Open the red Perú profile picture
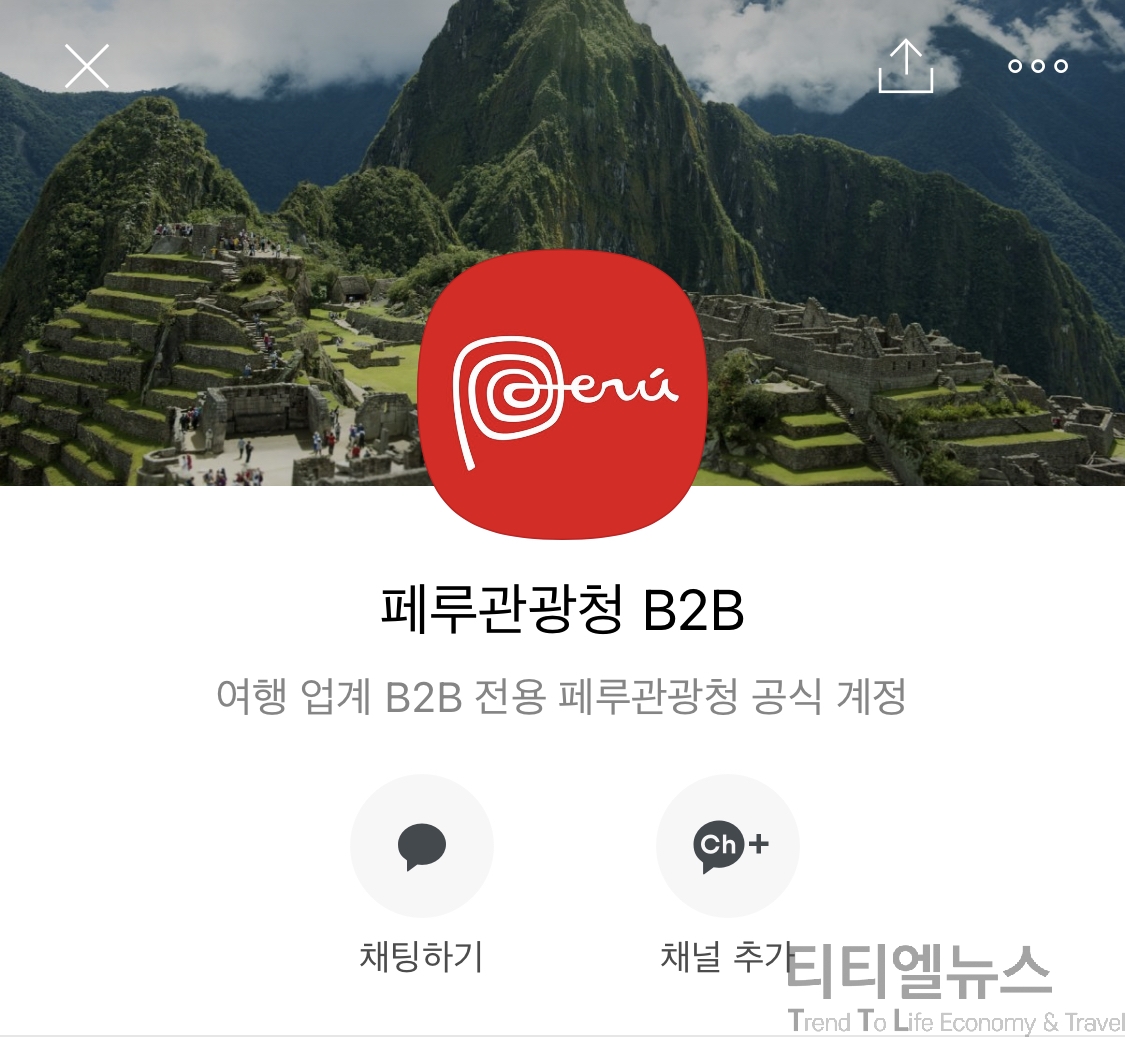Screen dimensions: 1125x1037 point(562,396)
